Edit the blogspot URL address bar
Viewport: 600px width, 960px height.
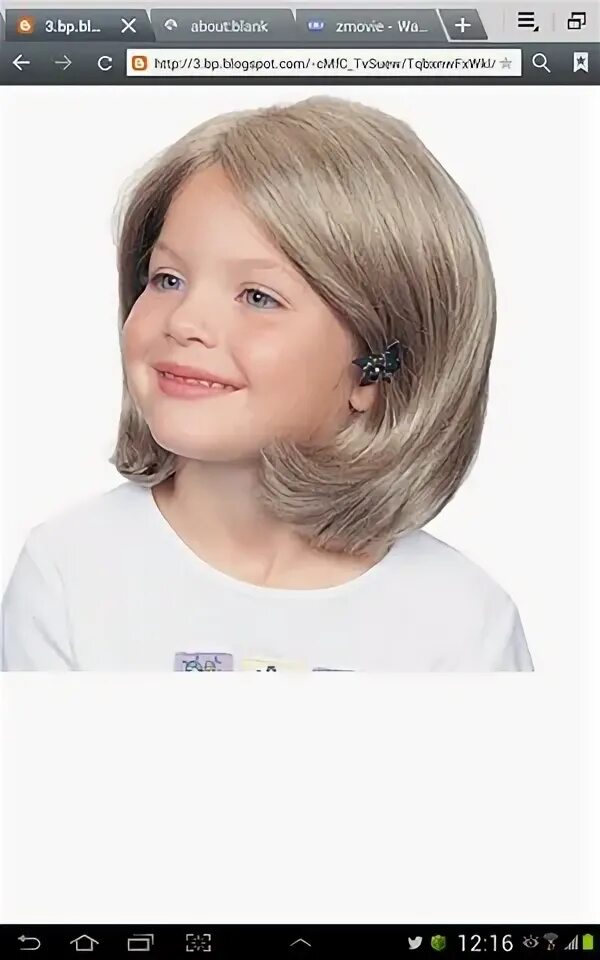pyautogui.click(x=320, y=63)
